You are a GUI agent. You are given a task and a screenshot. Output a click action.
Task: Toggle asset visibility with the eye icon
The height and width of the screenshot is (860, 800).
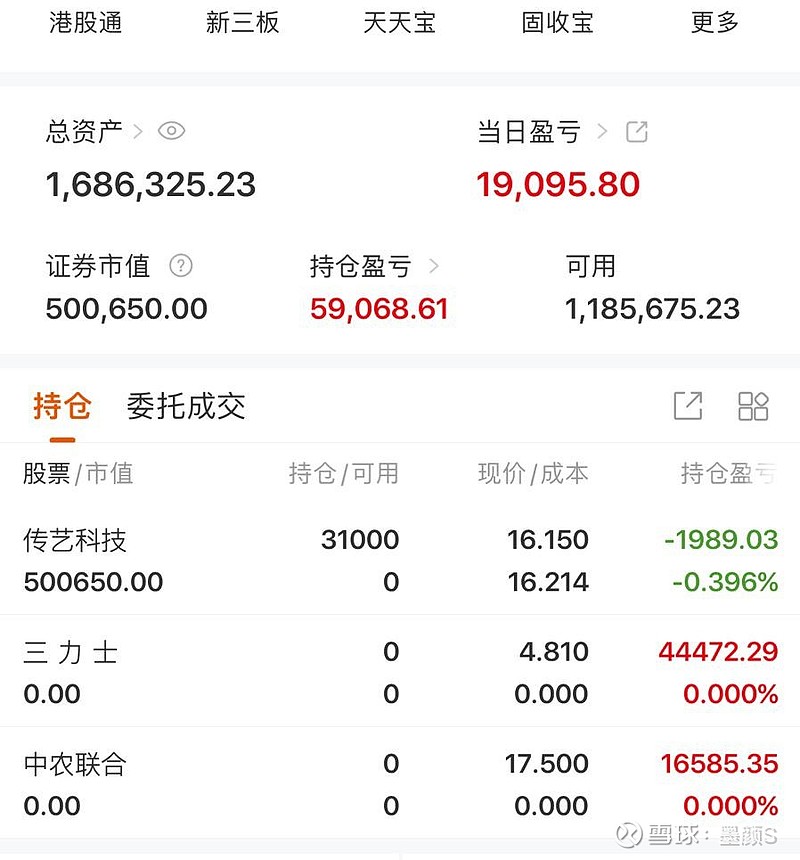pyautogui.click(x=172, y=131)
